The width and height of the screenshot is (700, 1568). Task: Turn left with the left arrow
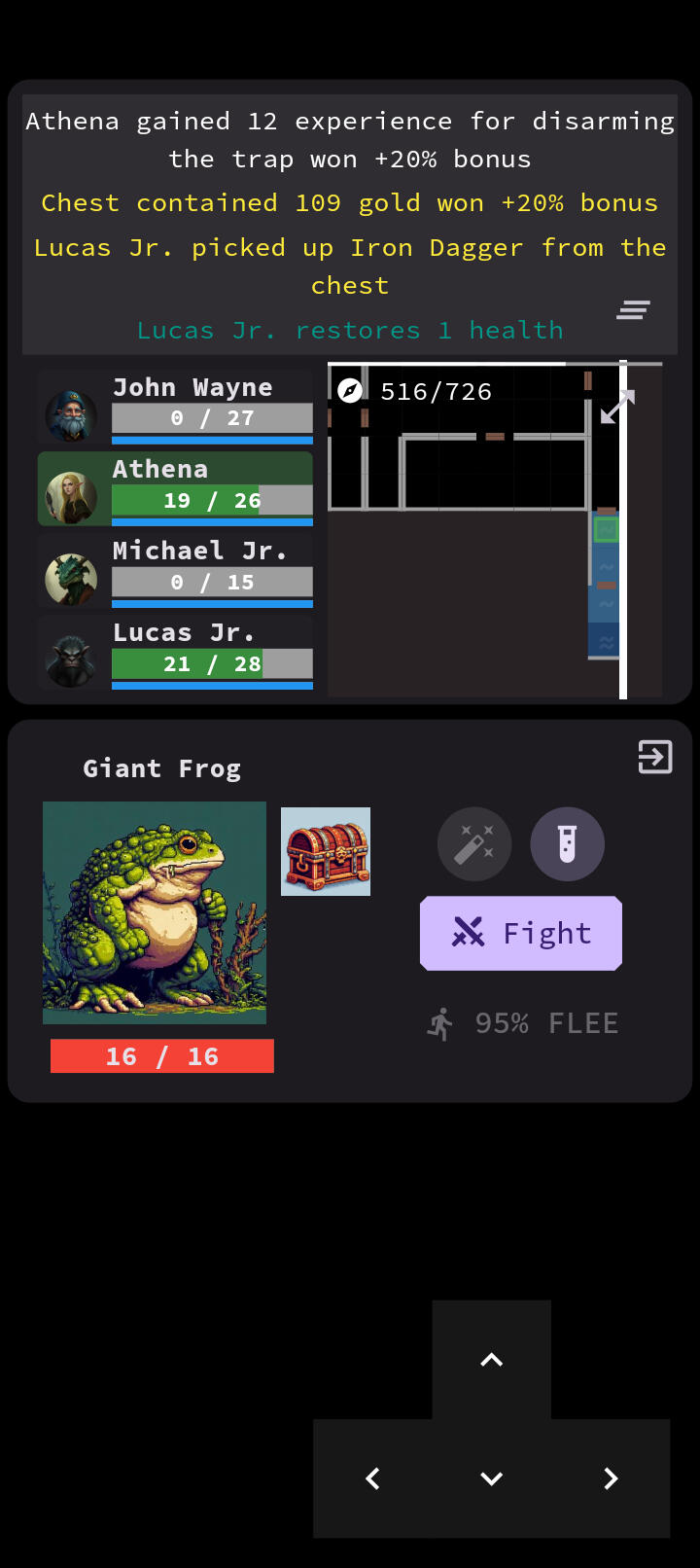(x=372, y=1479)
